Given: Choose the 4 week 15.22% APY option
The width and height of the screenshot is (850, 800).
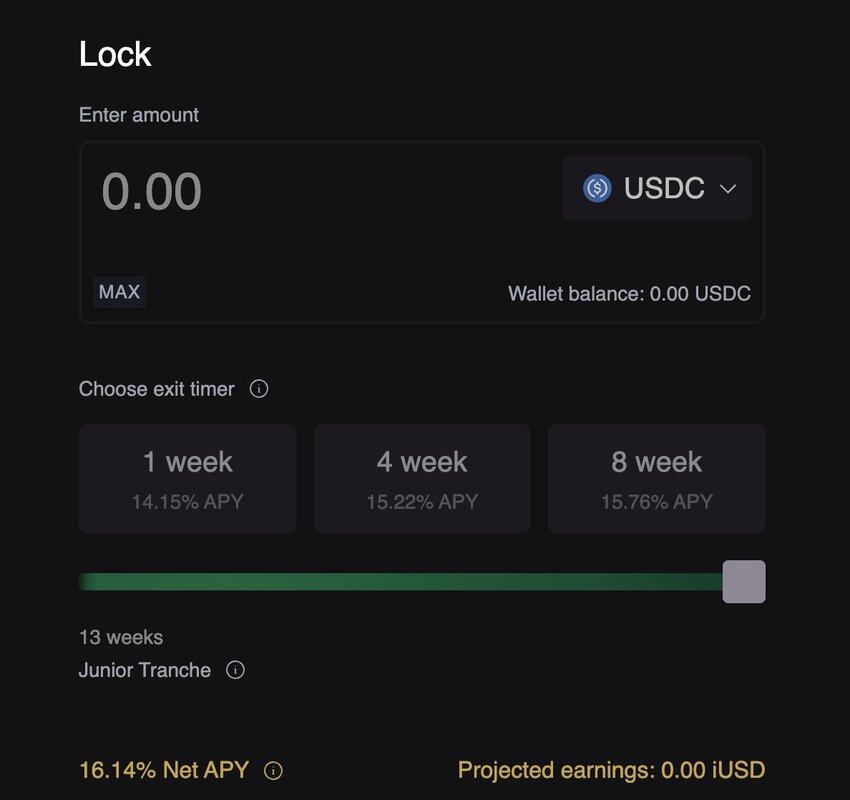Looking at the screenshot, I should click(x=422, y=478).
